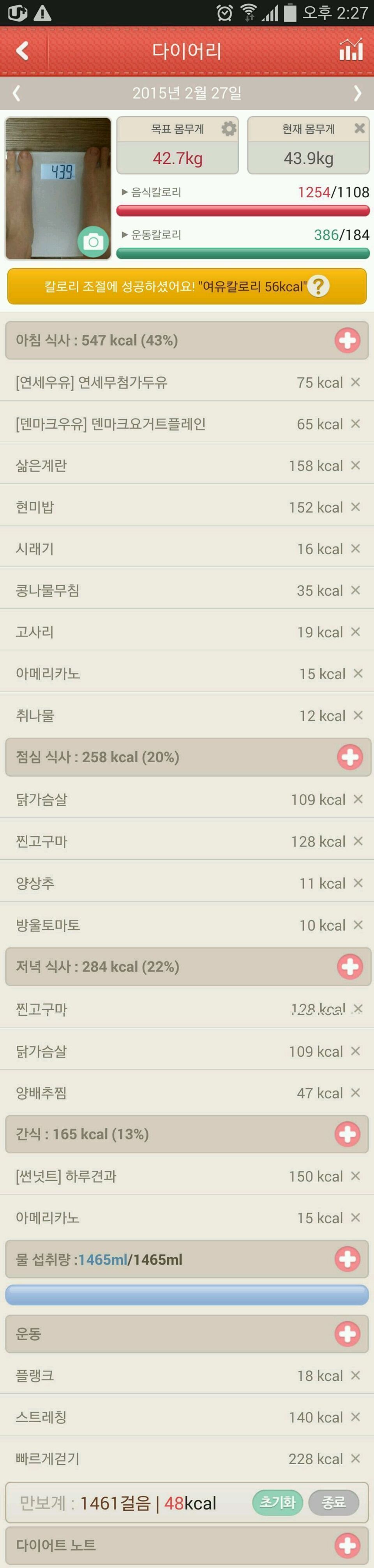Add water intake to 물 섭취량
Image resolution: width=374 pixels, height=1568 pixels.
[347, 1259]
